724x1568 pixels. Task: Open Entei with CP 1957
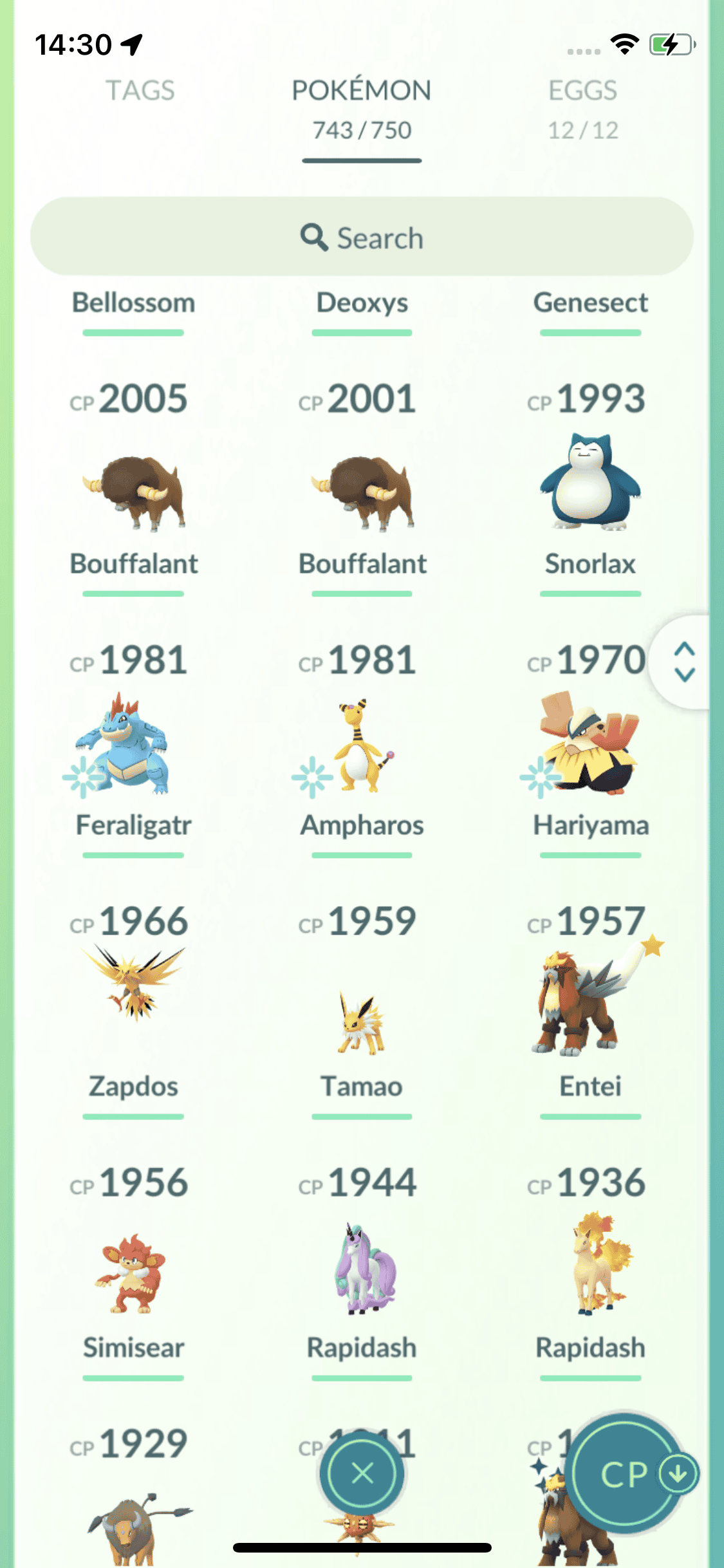(x=582, y=1004)
